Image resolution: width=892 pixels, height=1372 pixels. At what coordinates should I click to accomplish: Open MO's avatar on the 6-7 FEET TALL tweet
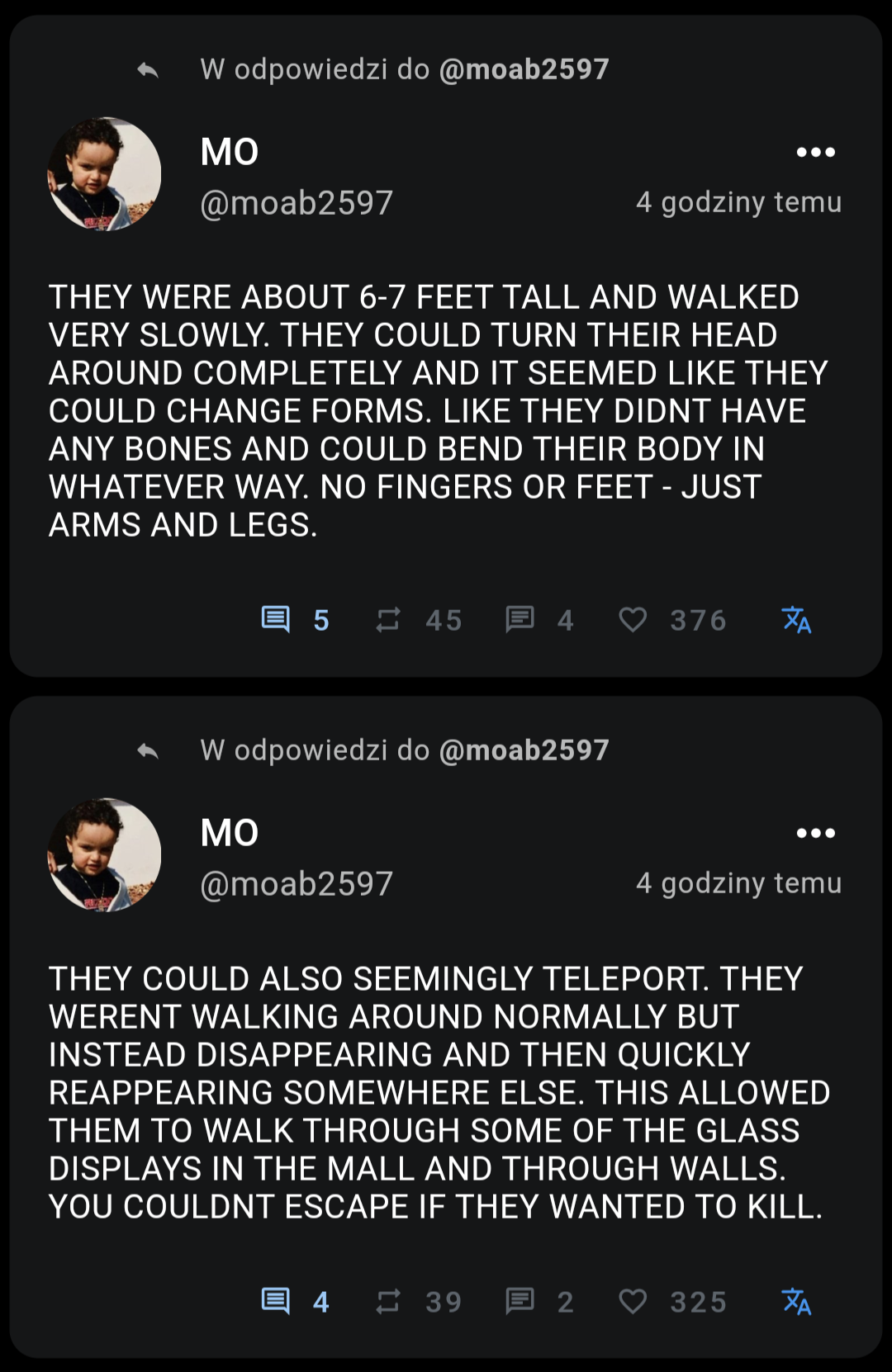click(x=104, y=174)
